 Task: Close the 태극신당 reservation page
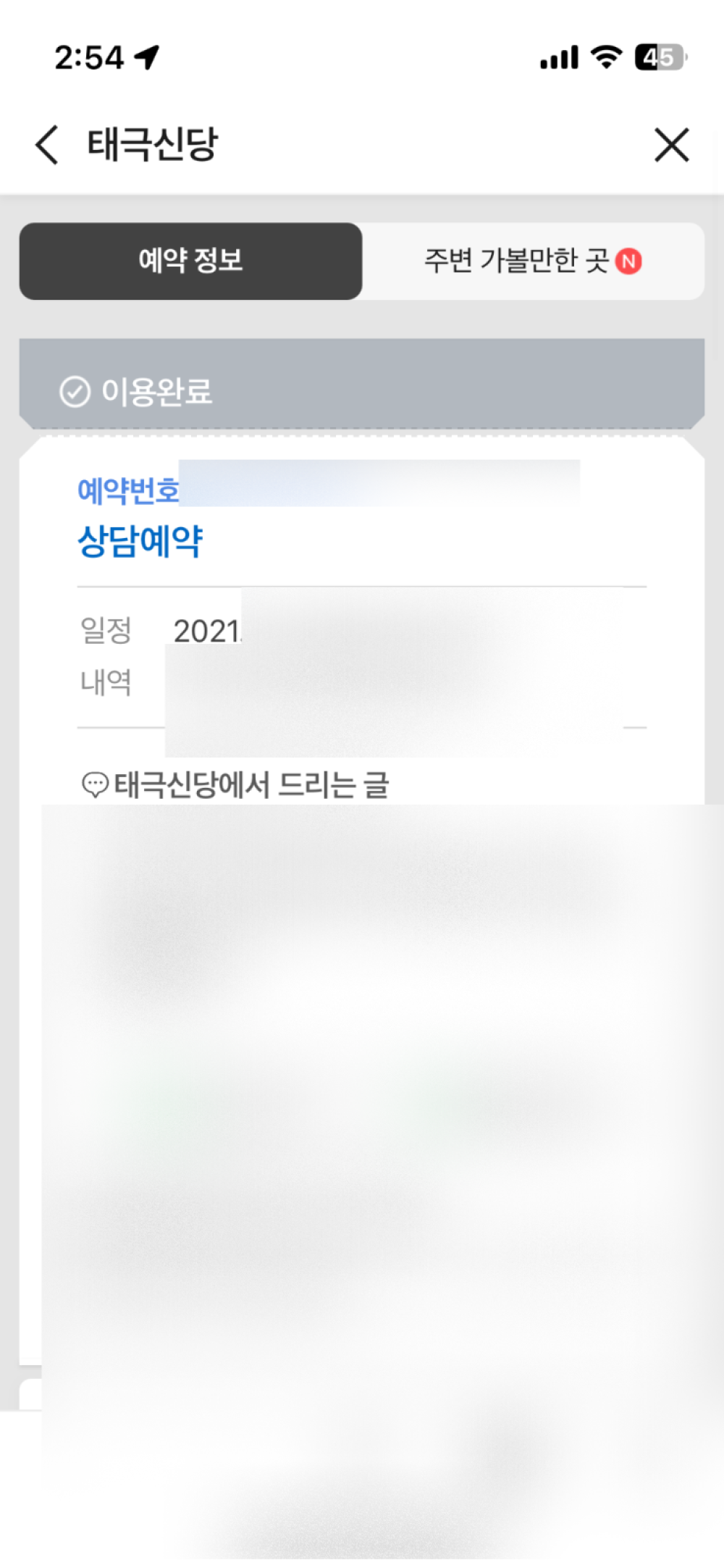pyautogui.click(x=671, y=145)
